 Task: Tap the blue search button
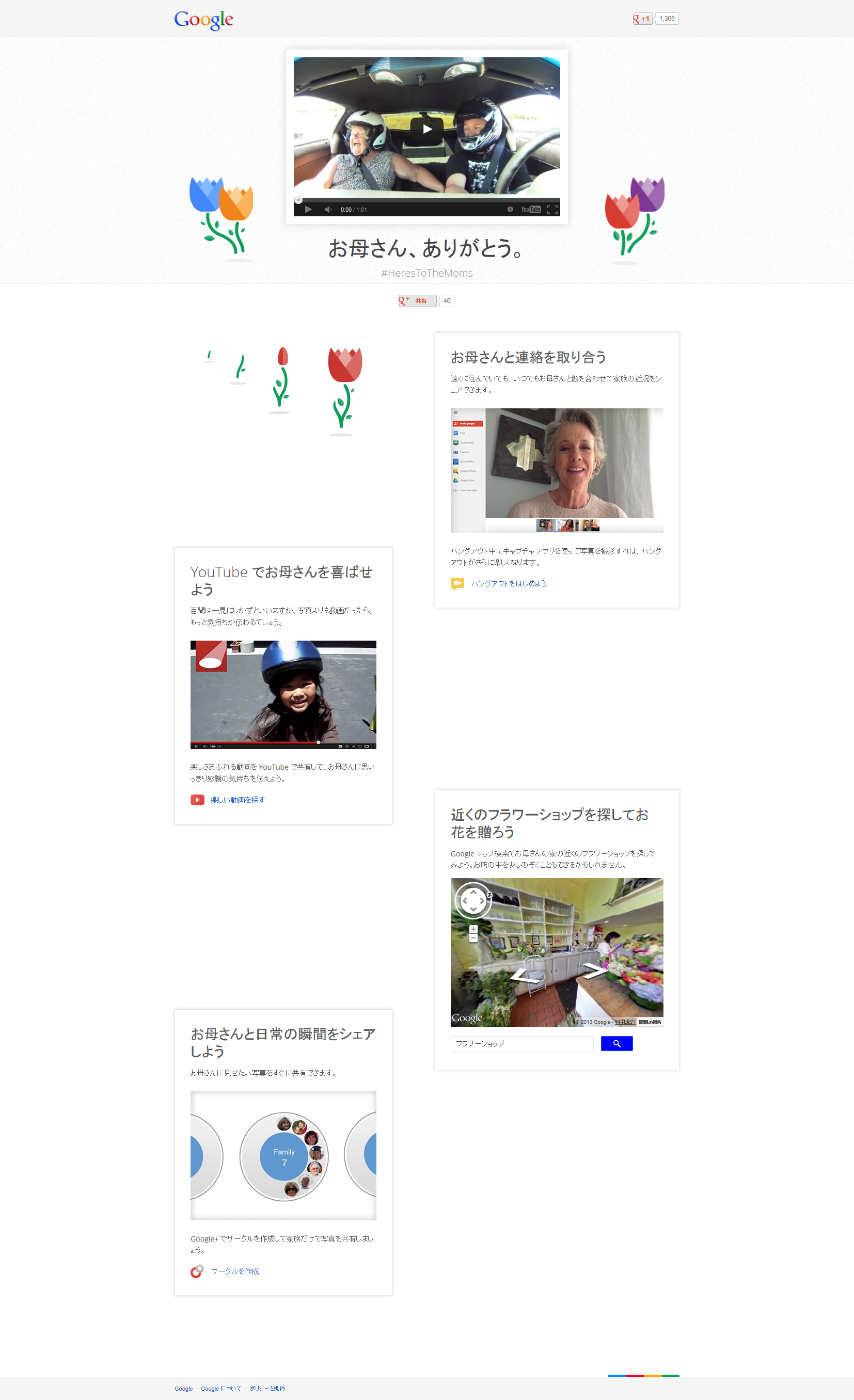(616, 1043)
